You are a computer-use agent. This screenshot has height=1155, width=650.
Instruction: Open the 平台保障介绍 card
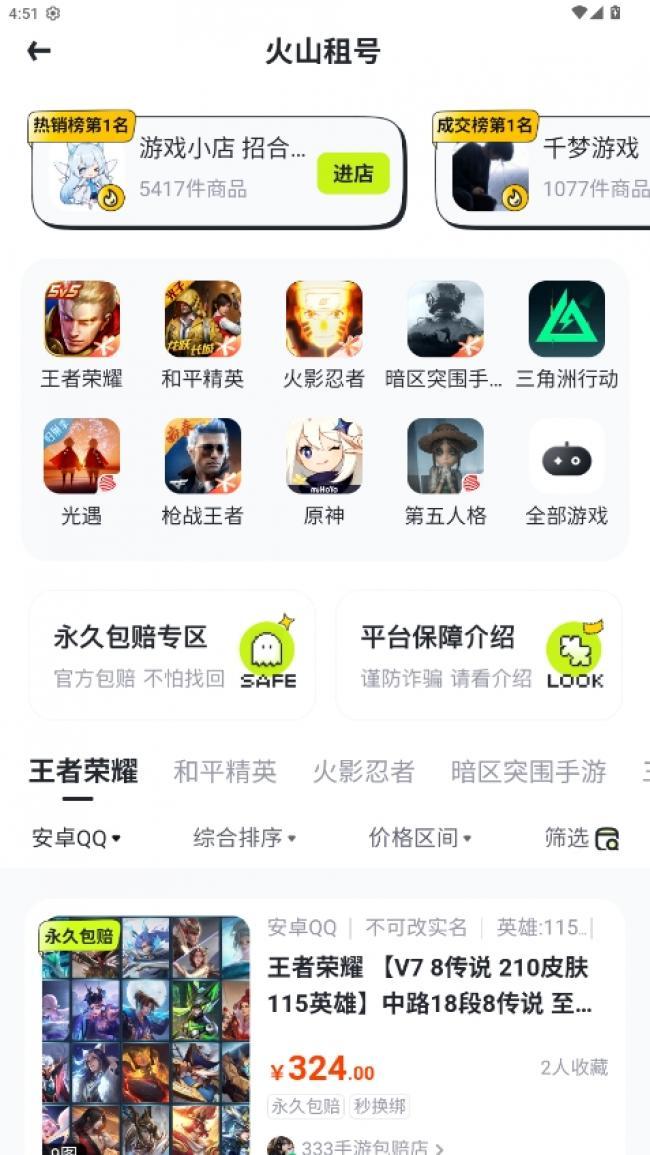[x=479, y=655]
